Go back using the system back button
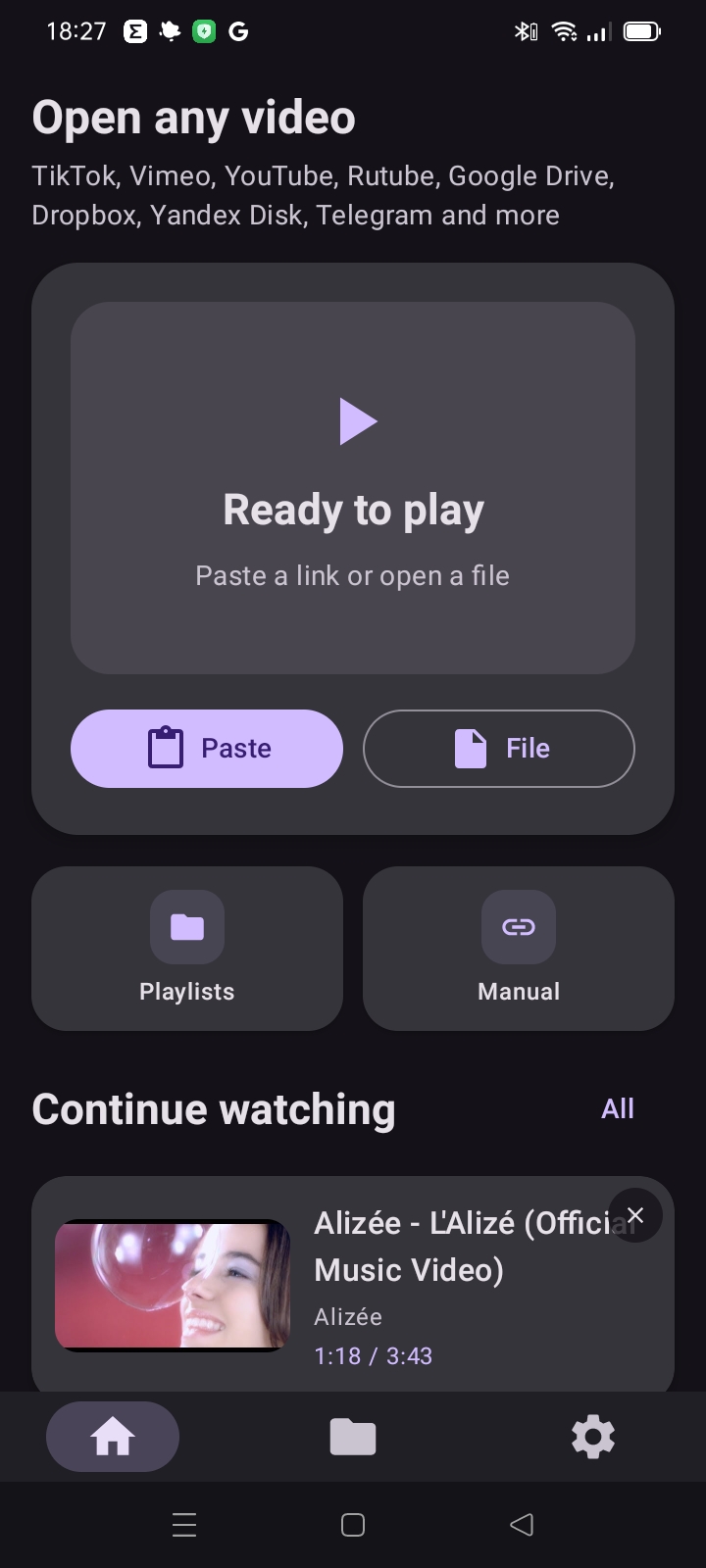This screenshot has height=1568, width=706. [522, 1525]
